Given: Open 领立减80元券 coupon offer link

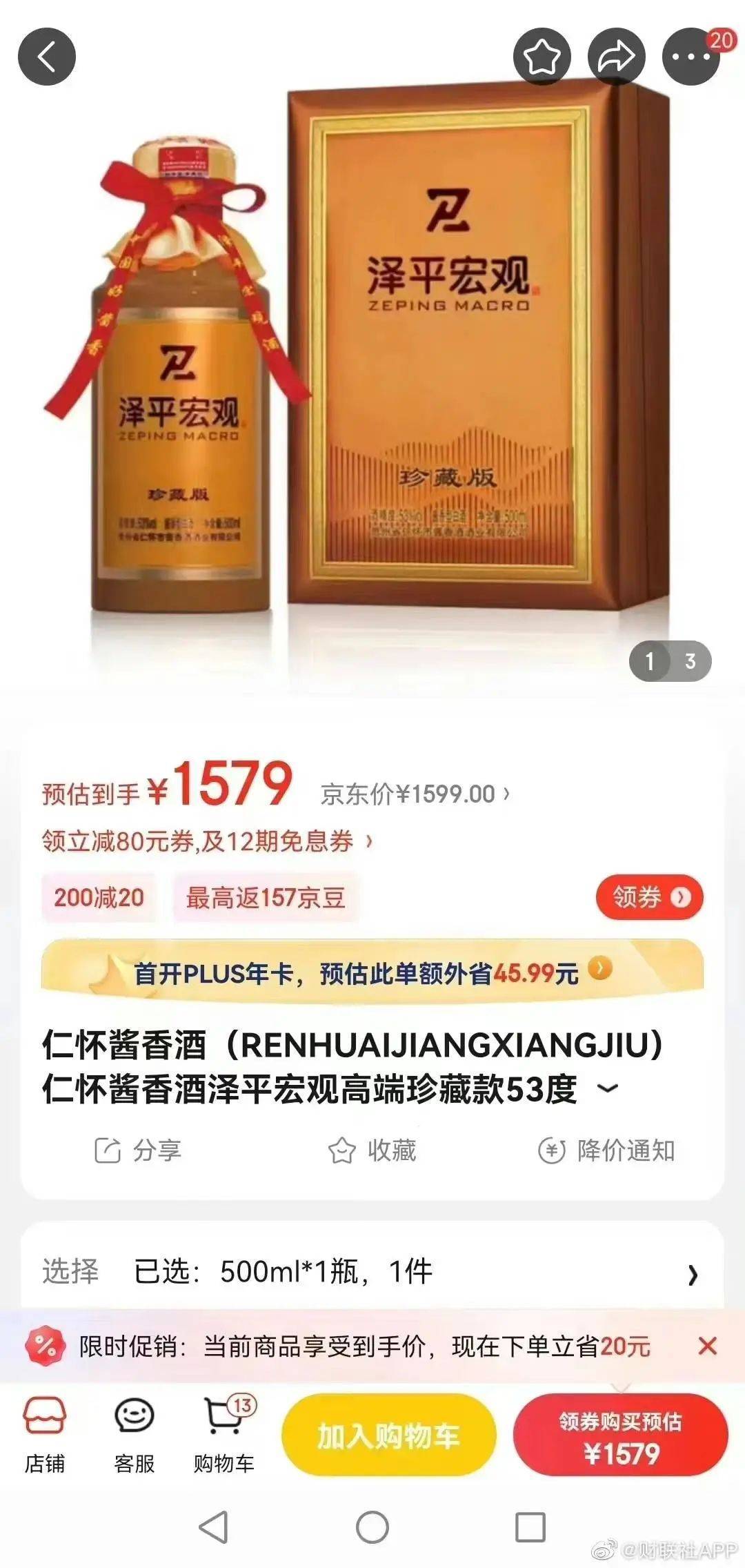Looking at the screenshot, I should [x=207, y=841].
